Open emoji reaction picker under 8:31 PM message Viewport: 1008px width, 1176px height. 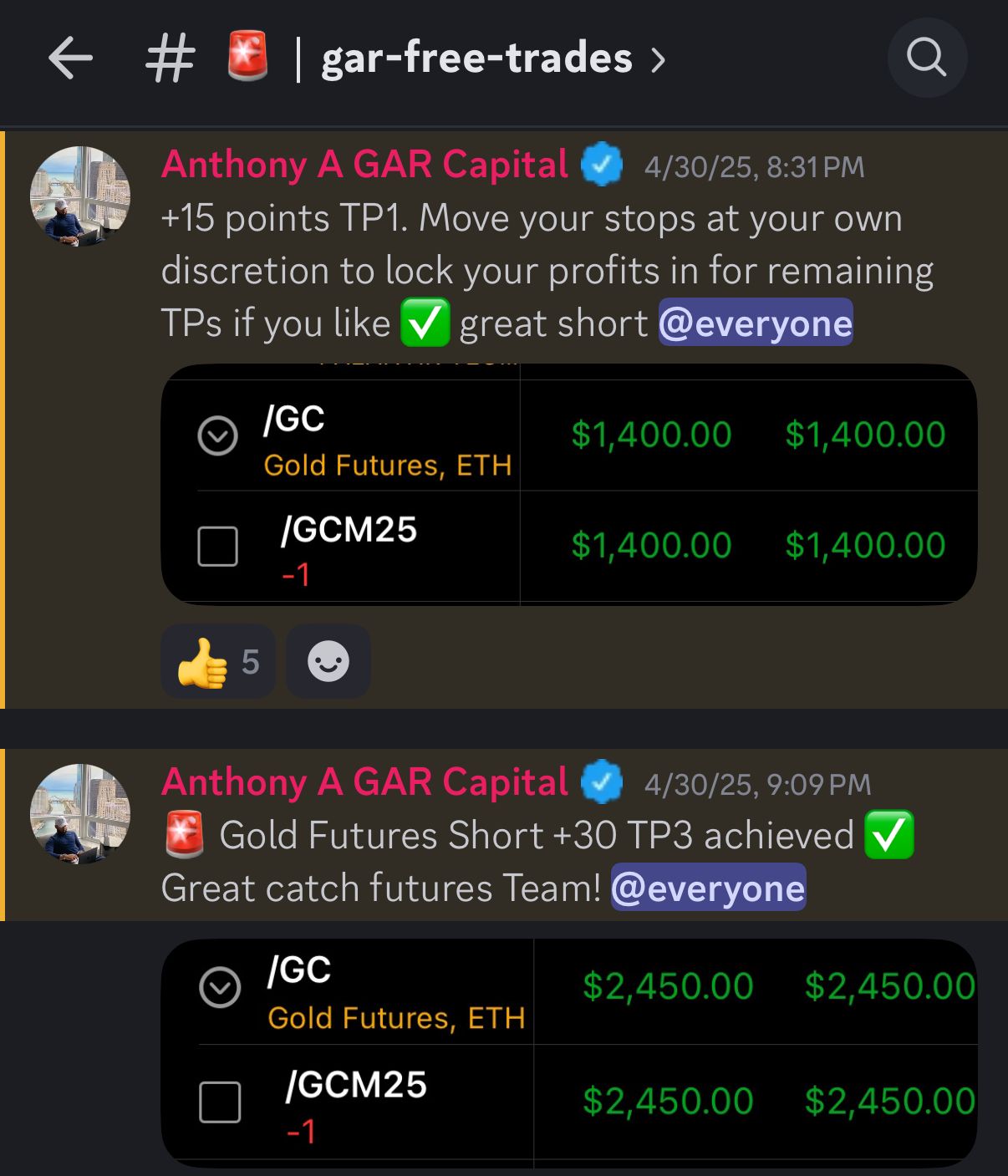point(328,662)
